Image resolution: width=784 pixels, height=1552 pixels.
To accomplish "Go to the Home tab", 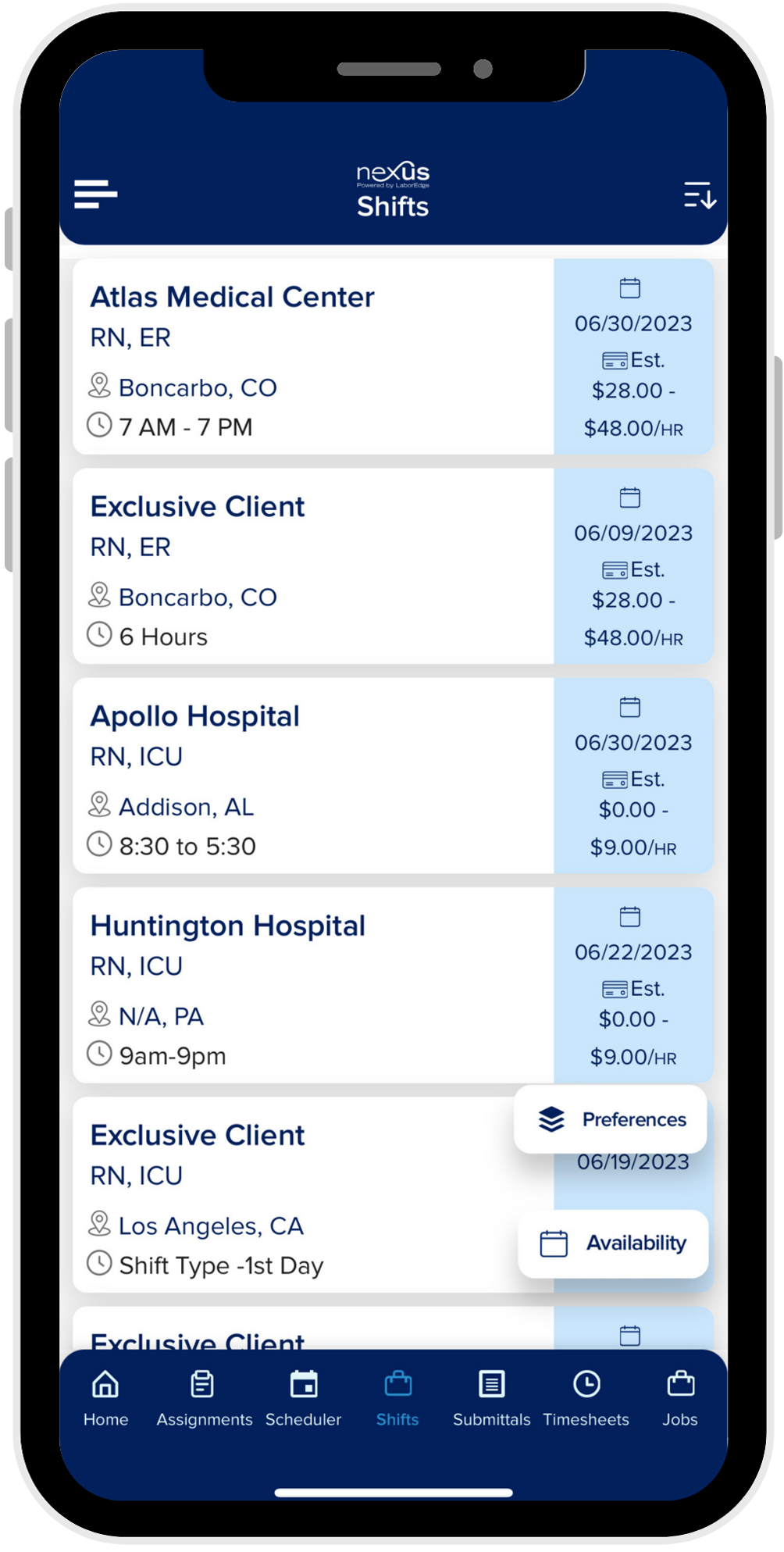I will click(105, 1398).
